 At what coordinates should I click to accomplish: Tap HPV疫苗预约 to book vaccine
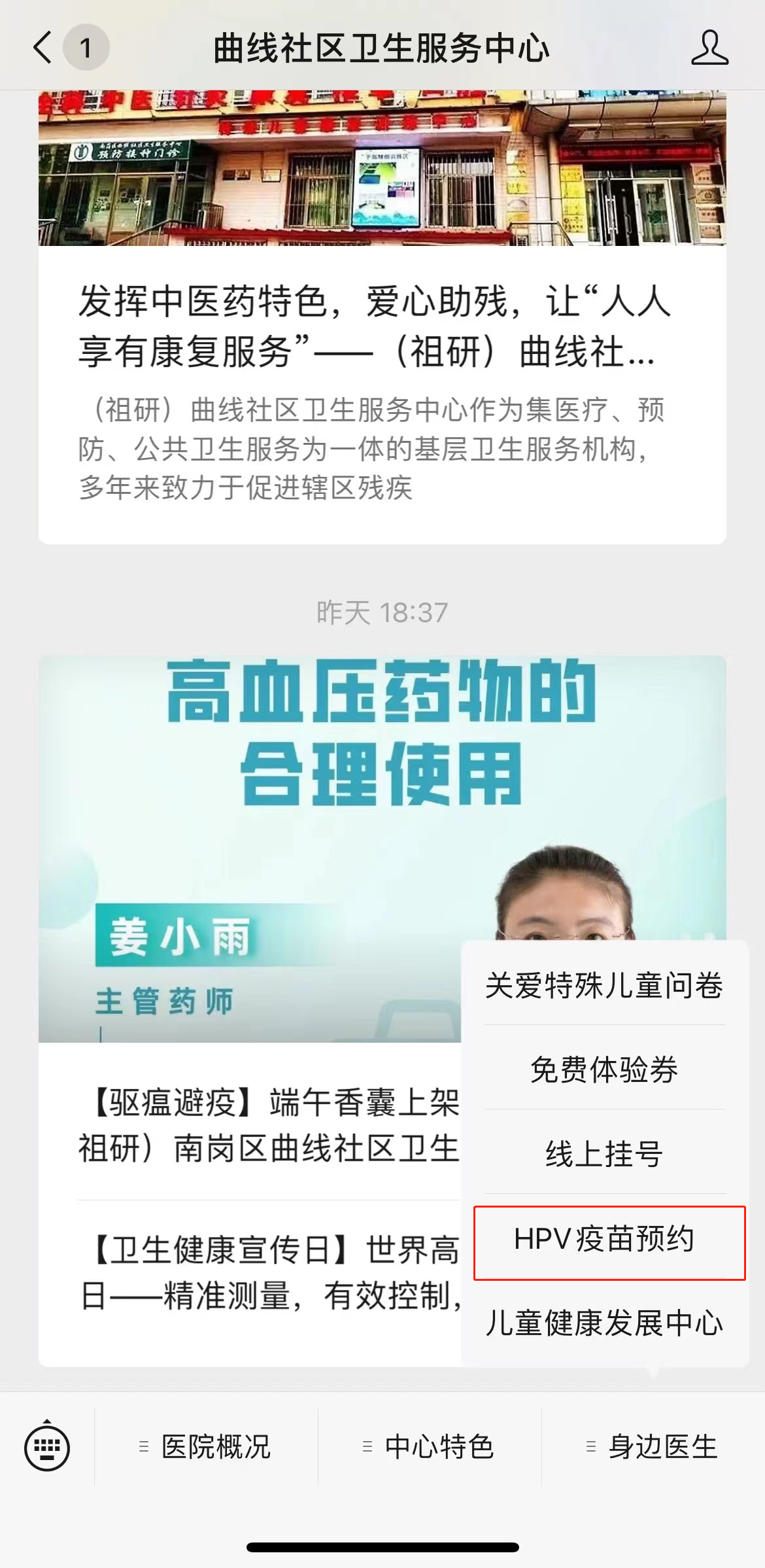click(604, 1239)
